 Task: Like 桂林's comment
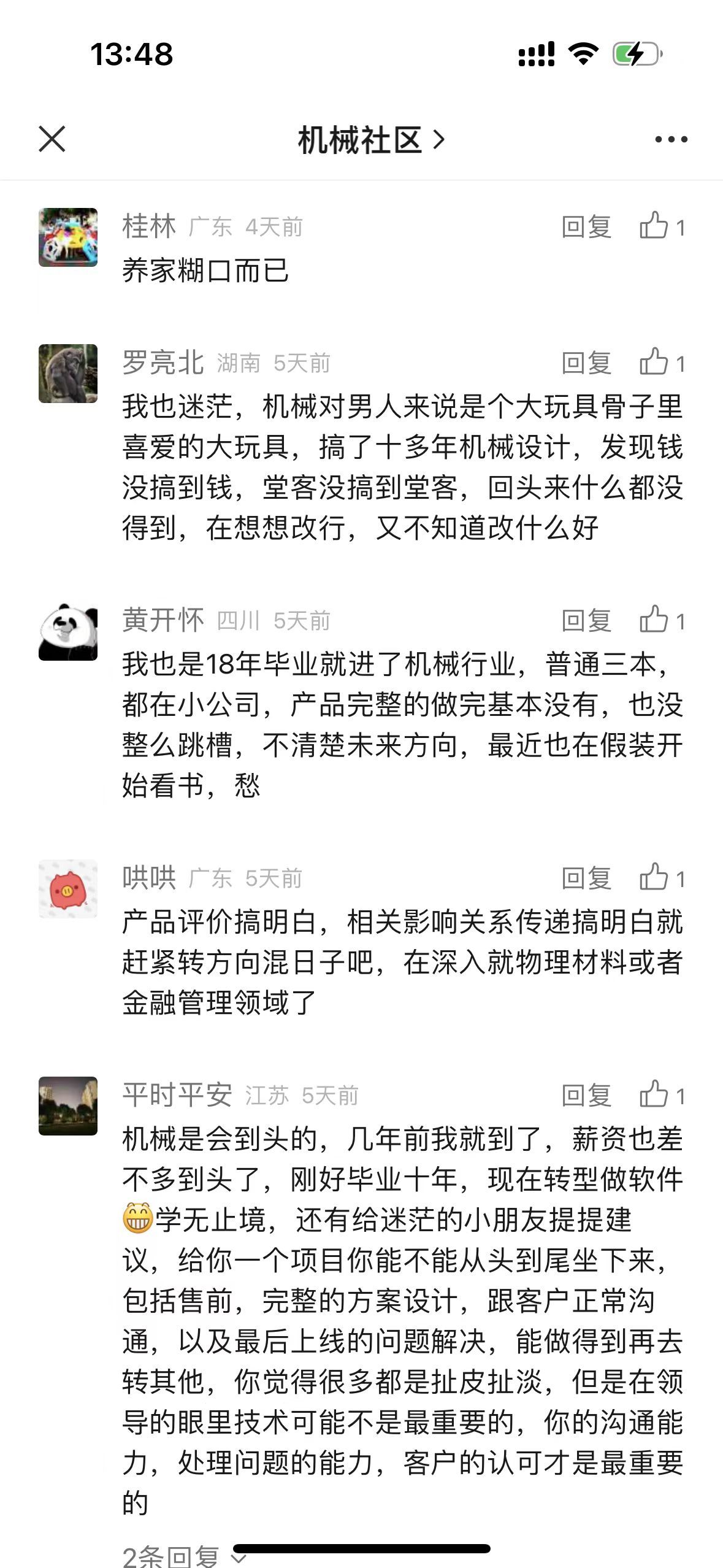pyautogui.click(x=661, y=226)
